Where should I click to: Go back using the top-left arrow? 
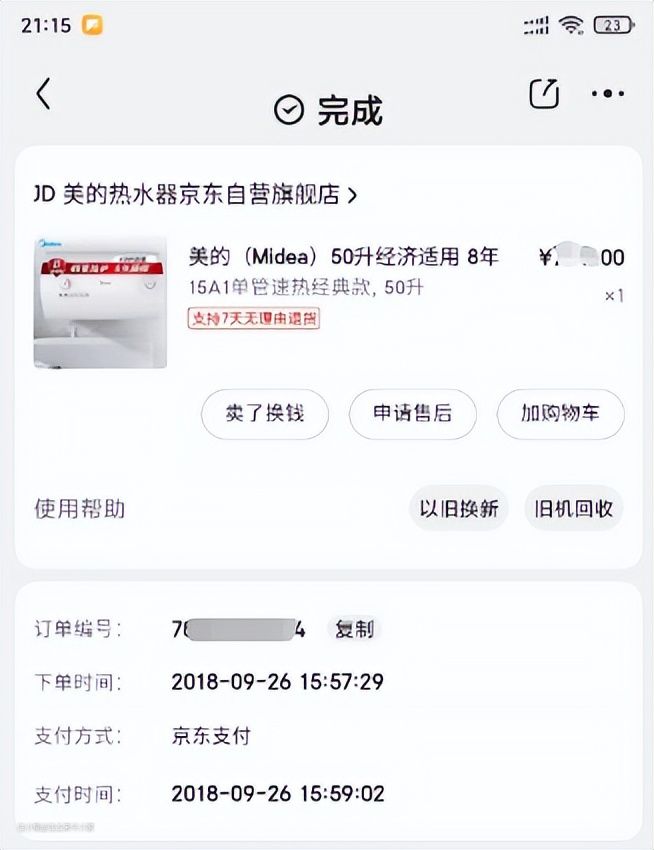[42, 94]
